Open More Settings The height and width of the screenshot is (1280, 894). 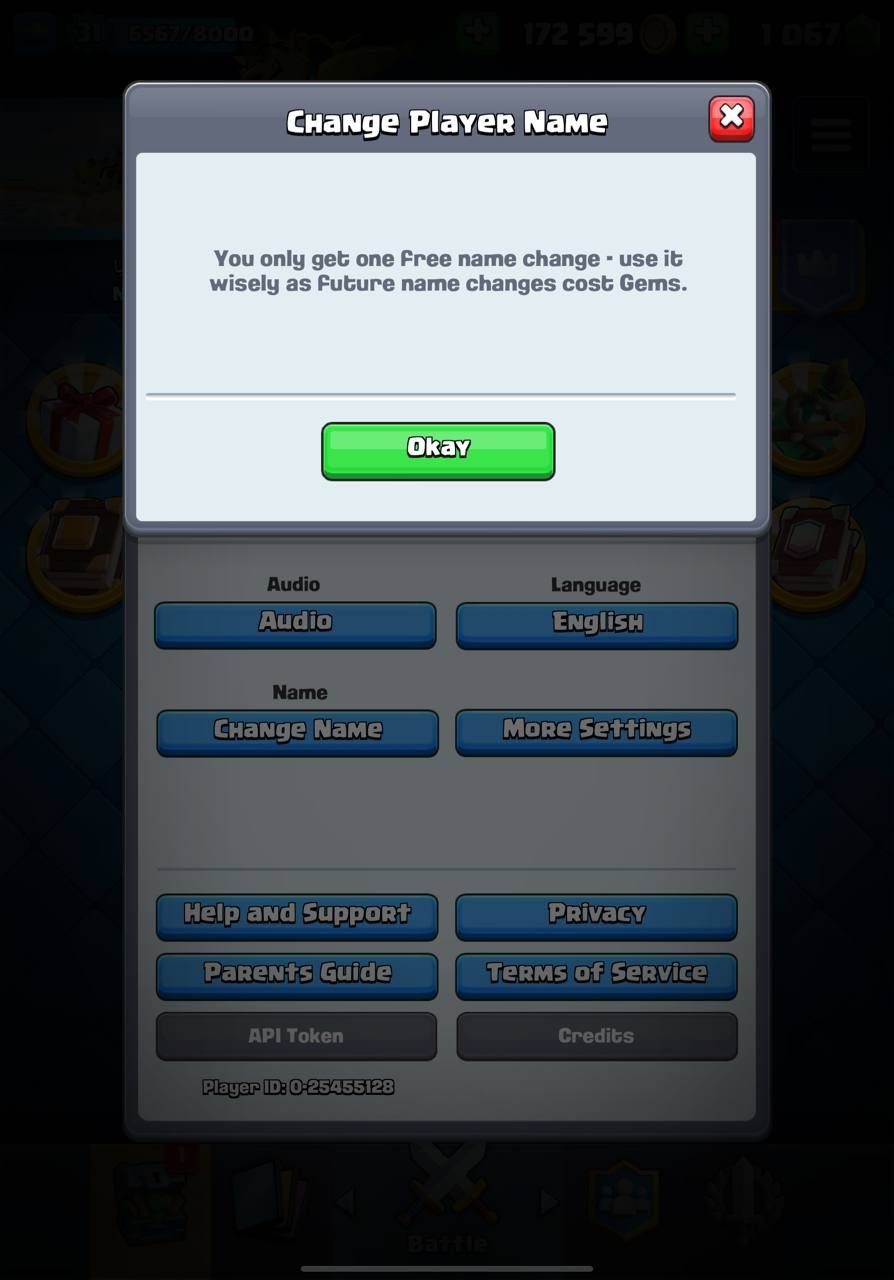tap(596, 732)
